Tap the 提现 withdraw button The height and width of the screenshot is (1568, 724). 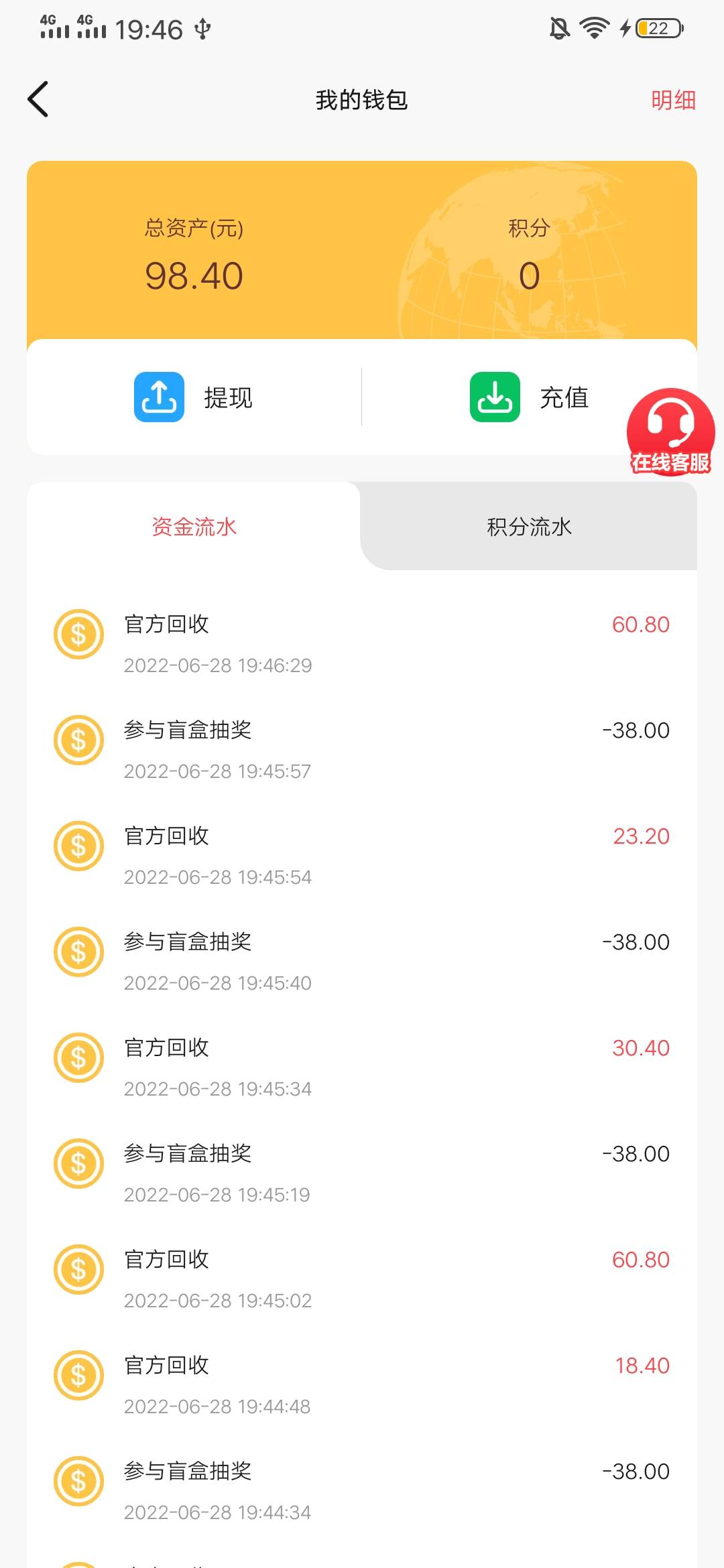pyautogui.click(x=194, y=397)
